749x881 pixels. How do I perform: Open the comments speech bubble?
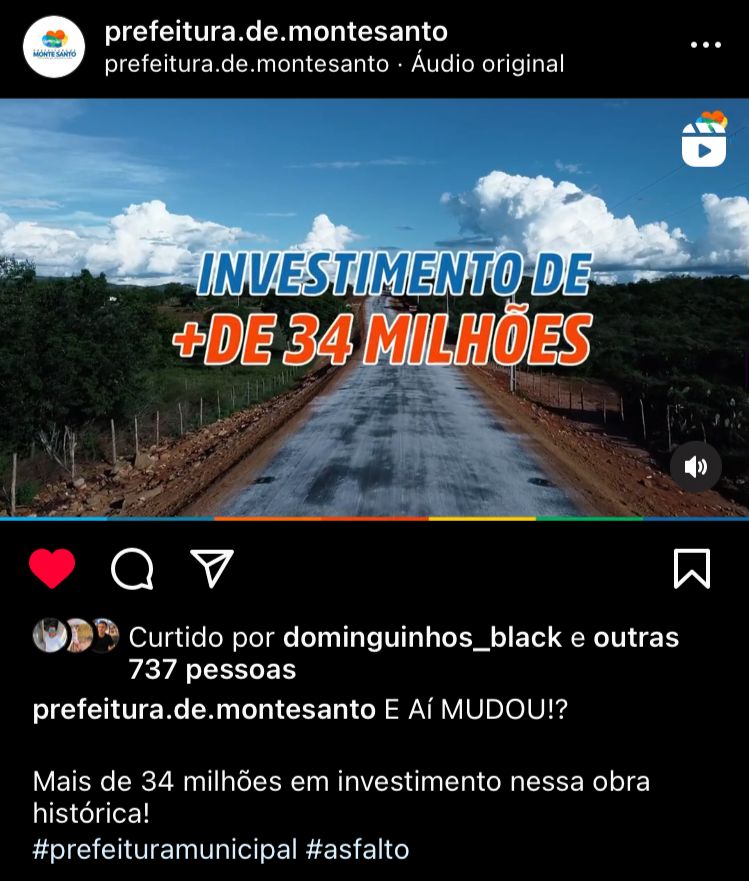(x=132, y=569)
